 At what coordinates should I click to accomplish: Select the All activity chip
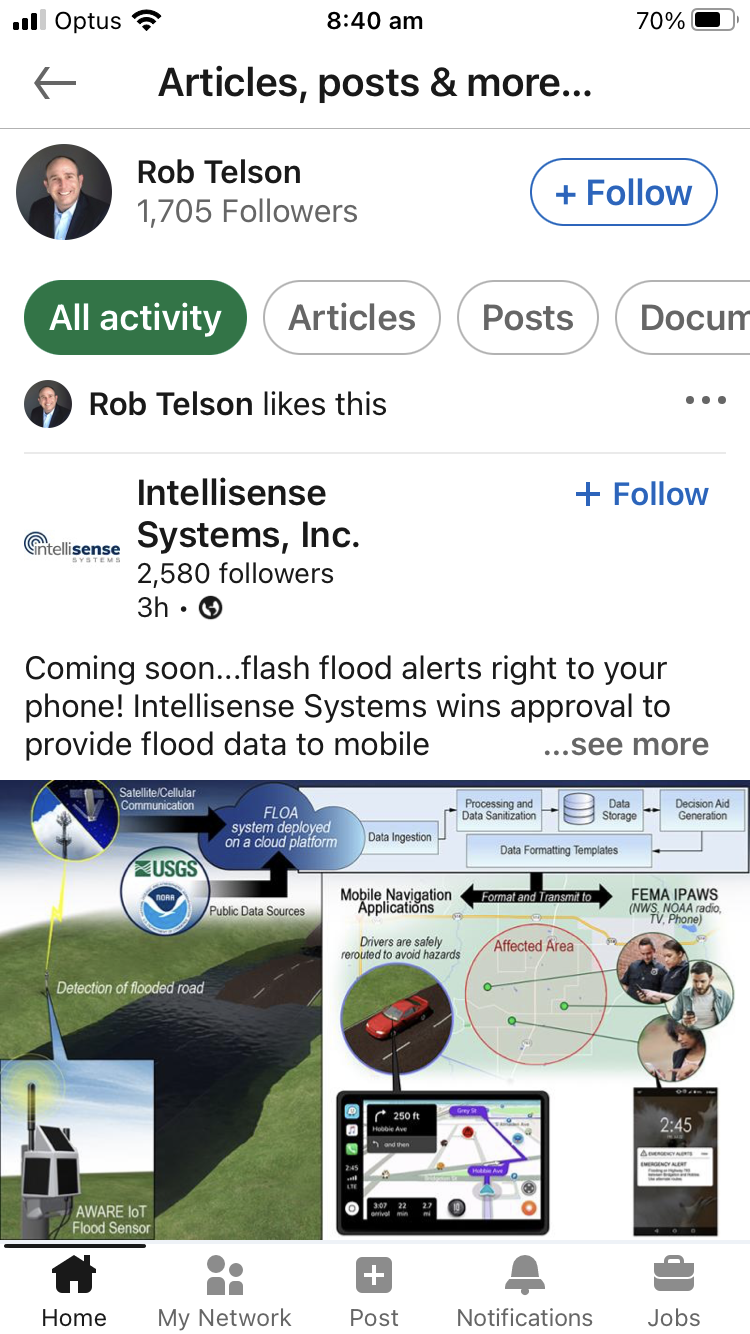pyautogui.click(x=135, y=318)
